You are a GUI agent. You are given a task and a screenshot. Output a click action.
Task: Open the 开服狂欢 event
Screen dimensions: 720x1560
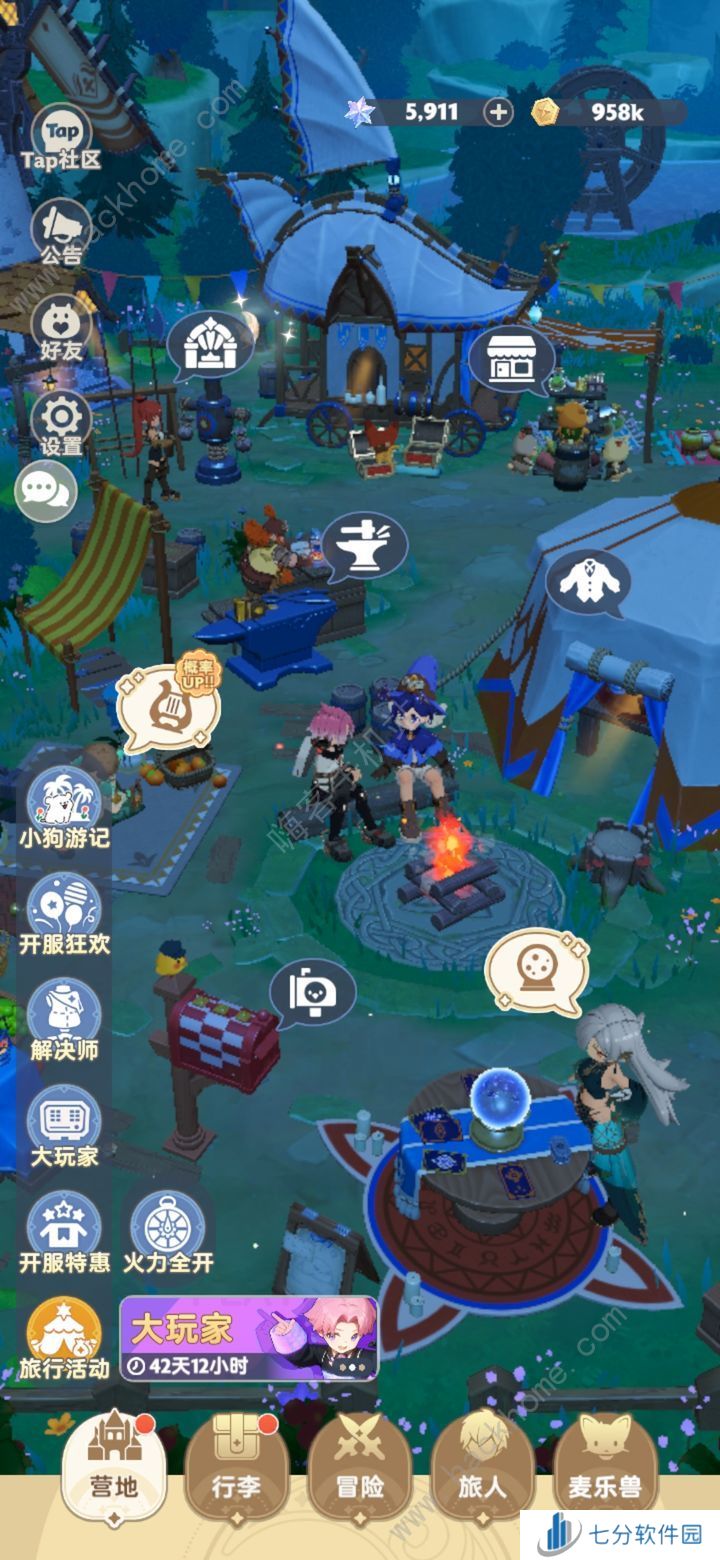[64, 912]
